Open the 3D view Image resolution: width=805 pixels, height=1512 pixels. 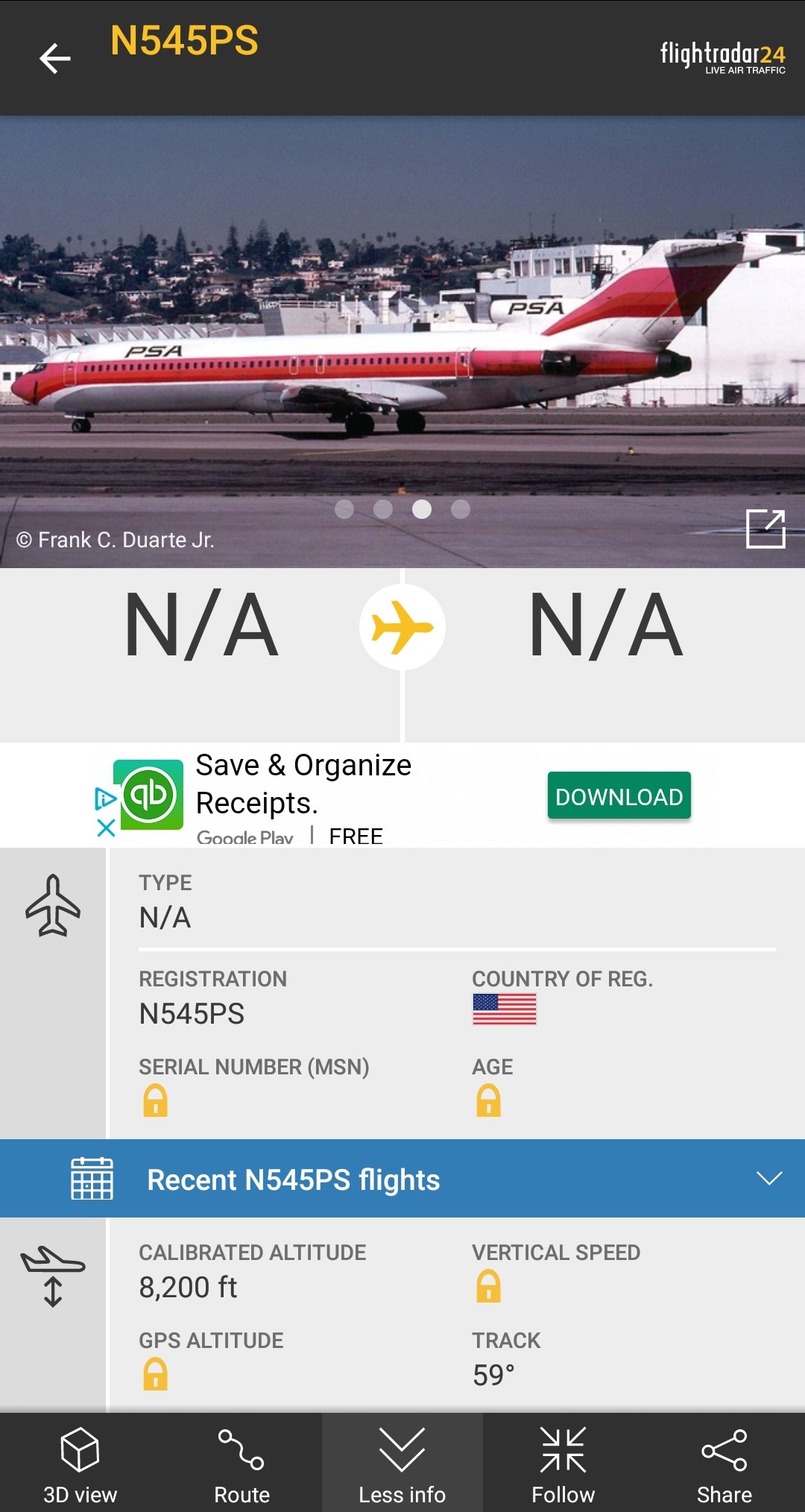80,1465
